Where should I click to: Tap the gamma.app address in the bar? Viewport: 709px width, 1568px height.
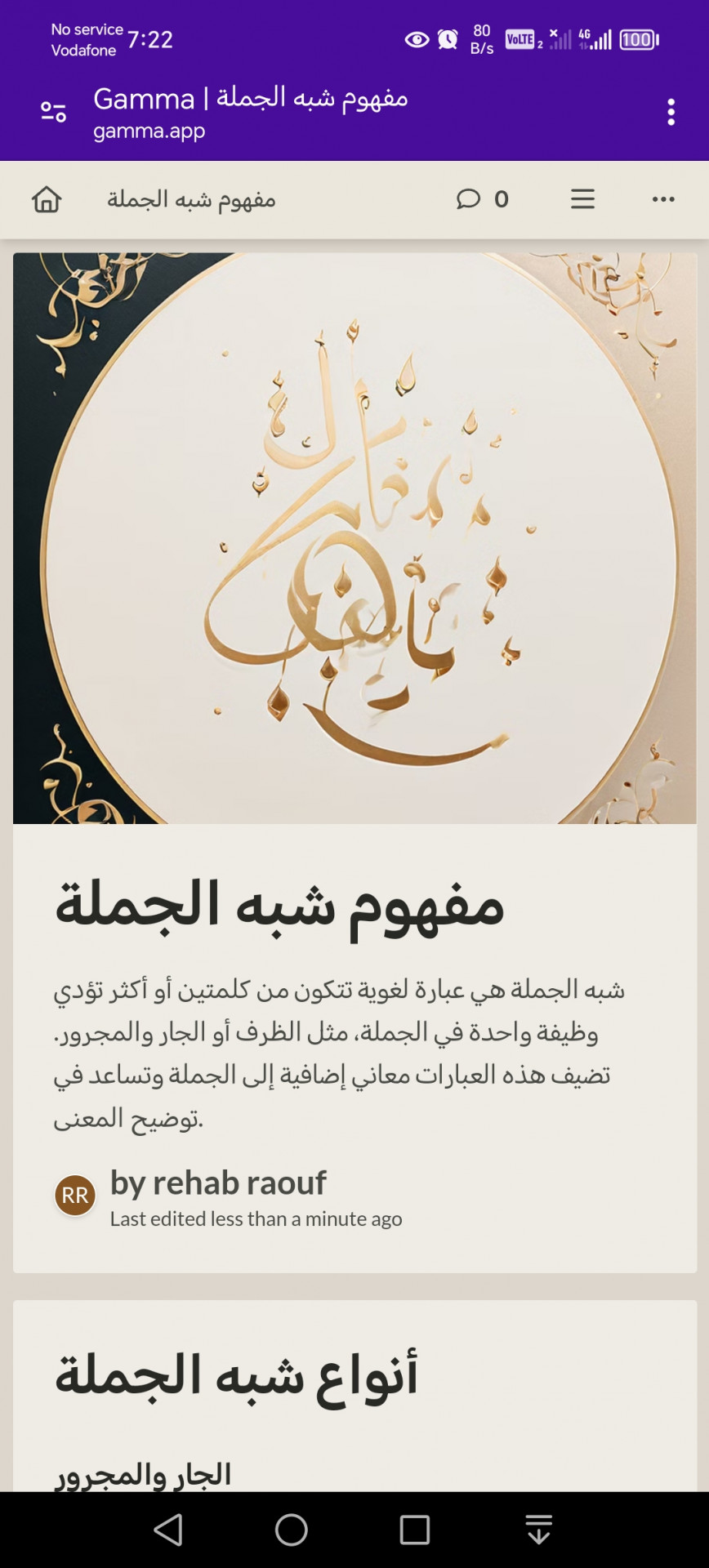(x=149, y=131)
